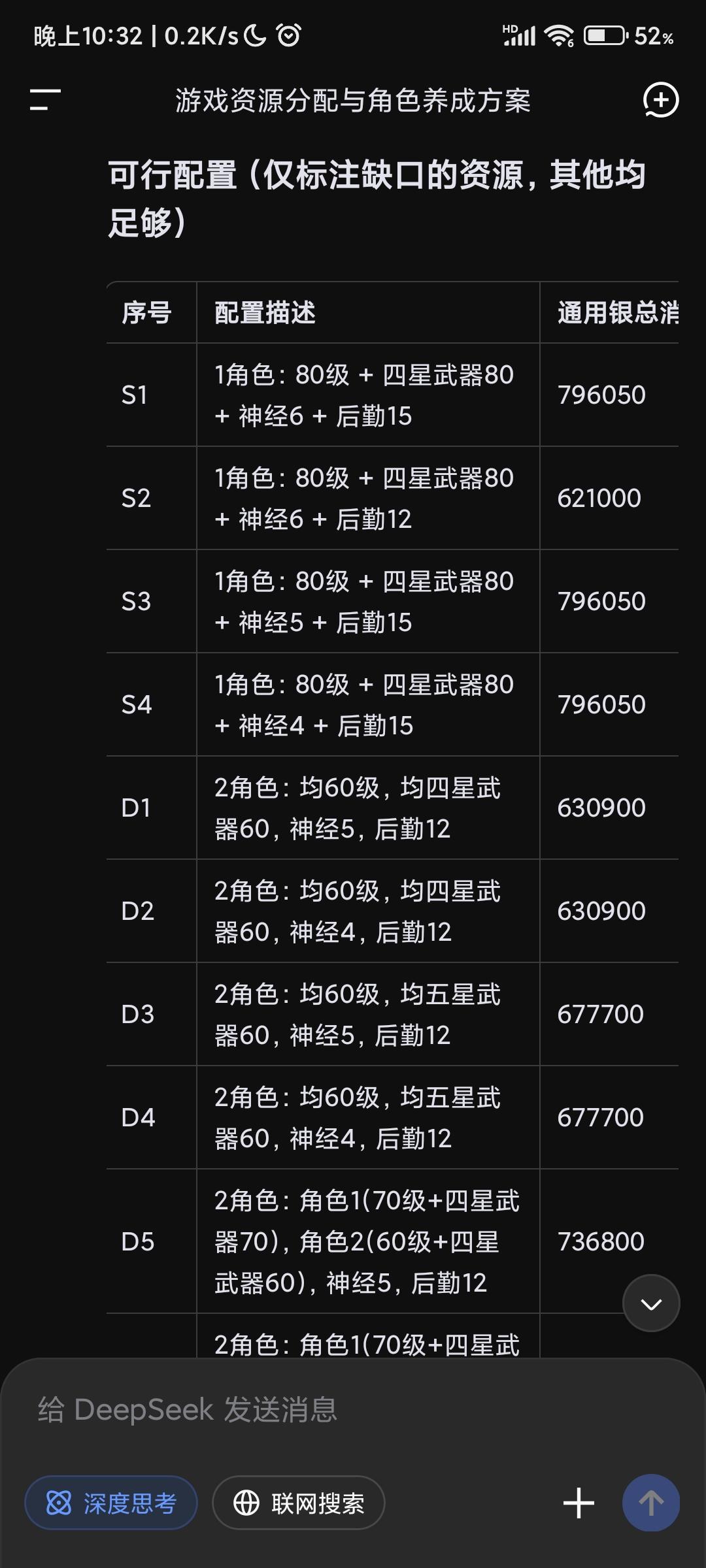Image resolution: width=706 pixels, height=1568 pixels.
Task: Send the message with the arrow button
Action: point(651,1503)
